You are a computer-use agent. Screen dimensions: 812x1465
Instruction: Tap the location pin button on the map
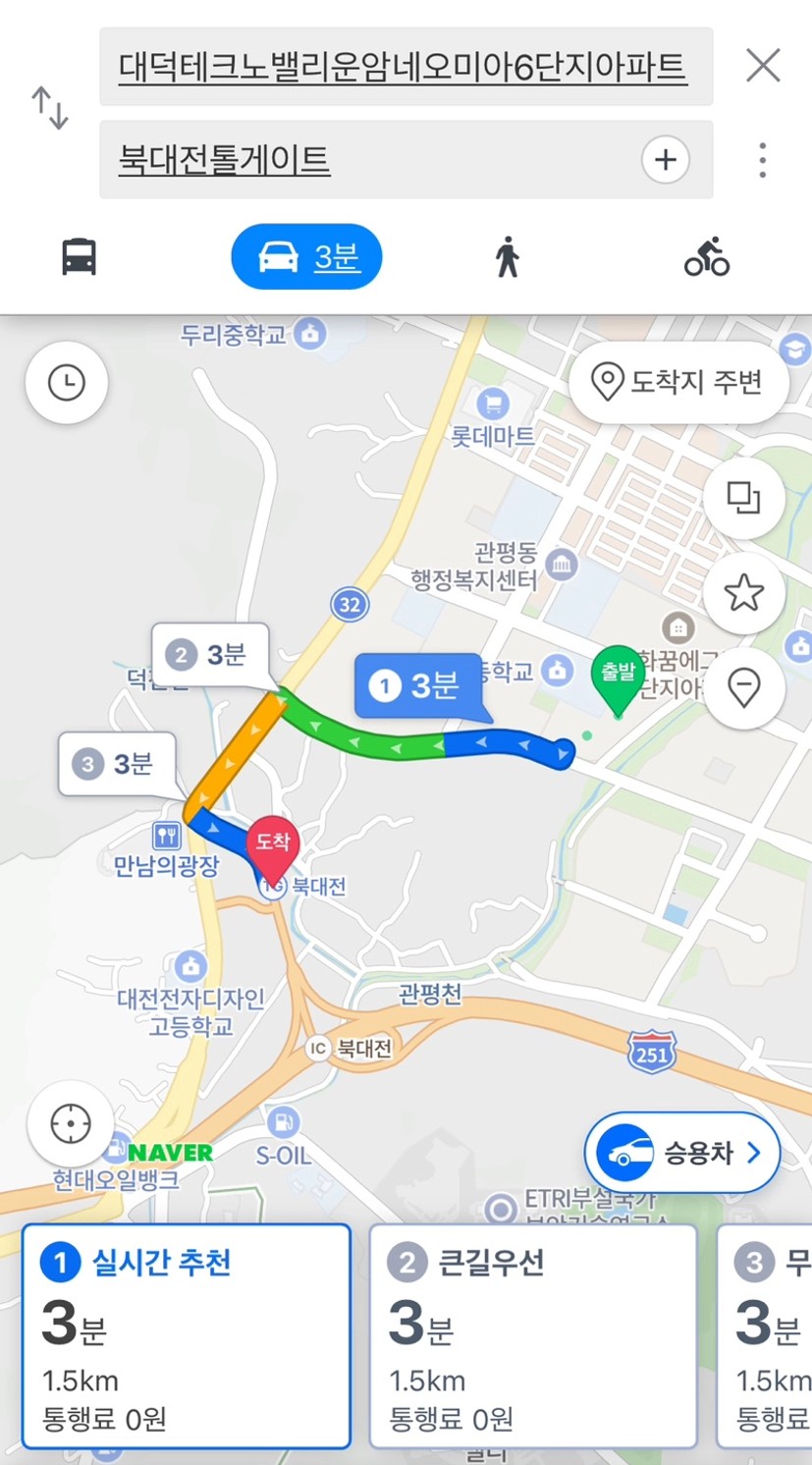pos(743,687)
